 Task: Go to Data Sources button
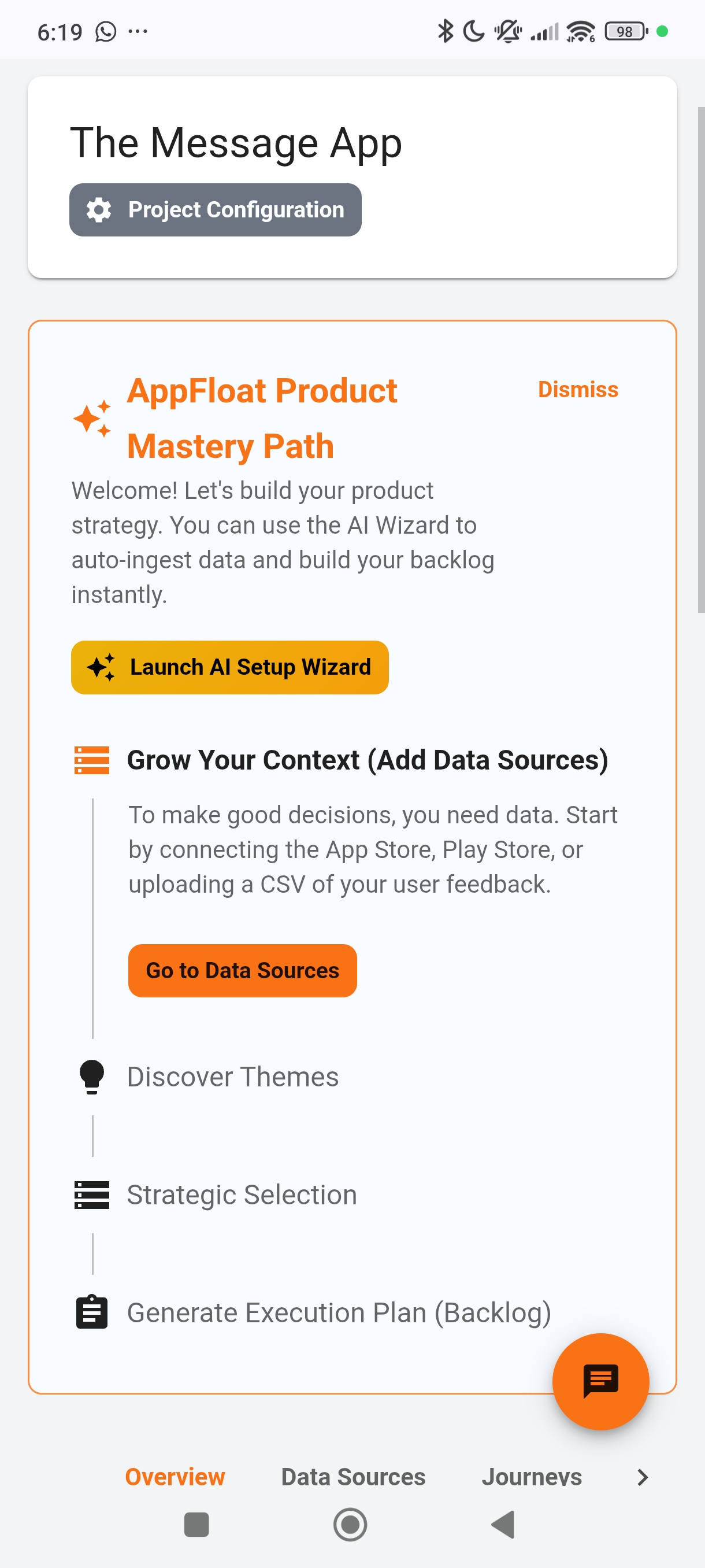pyautogui.click(x=242, y=970)
